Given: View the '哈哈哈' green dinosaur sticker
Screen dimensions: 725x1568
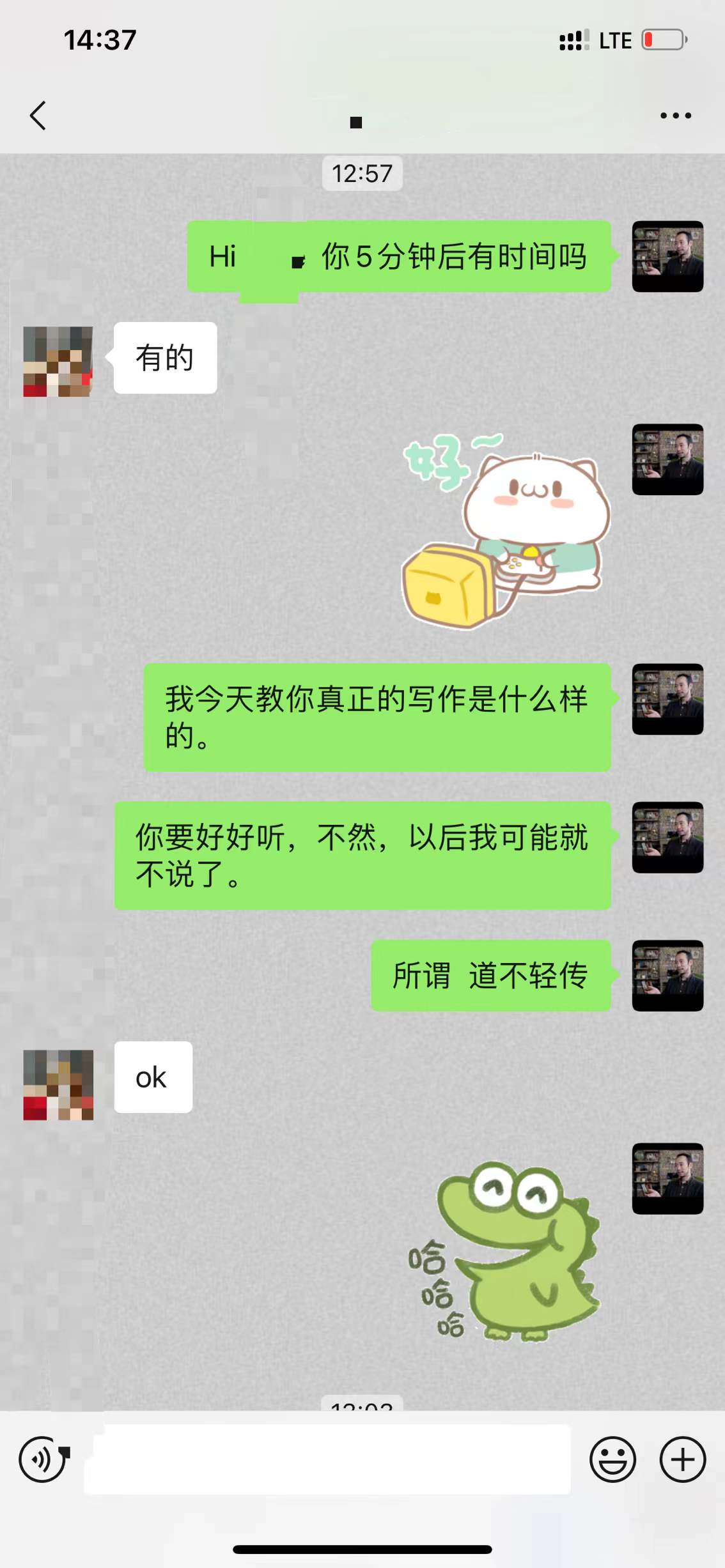Looking at the screenshot, I should tap(506, 1251).
